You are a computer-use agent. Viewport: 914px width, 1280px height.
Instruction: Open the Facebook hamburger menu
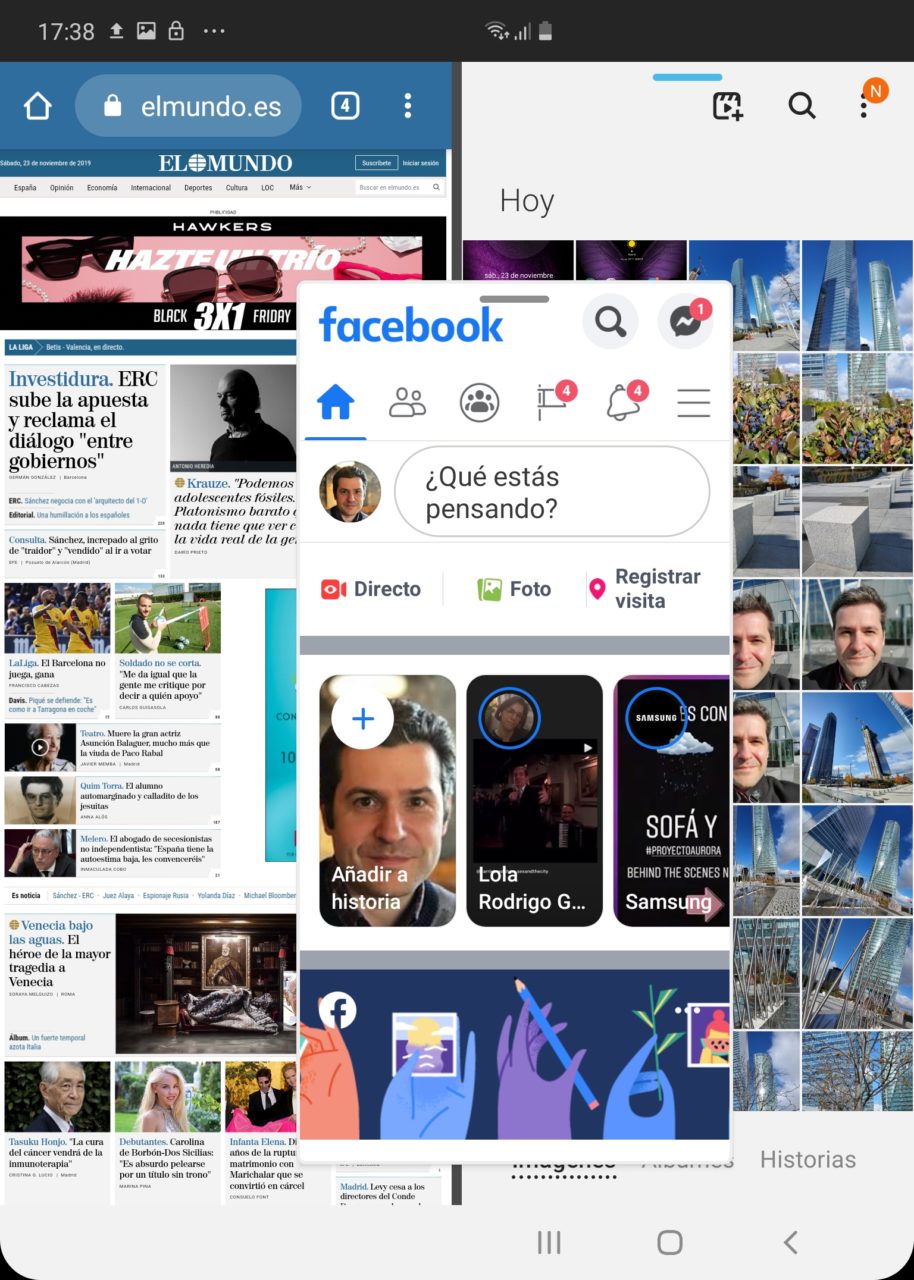coord(693,403)
